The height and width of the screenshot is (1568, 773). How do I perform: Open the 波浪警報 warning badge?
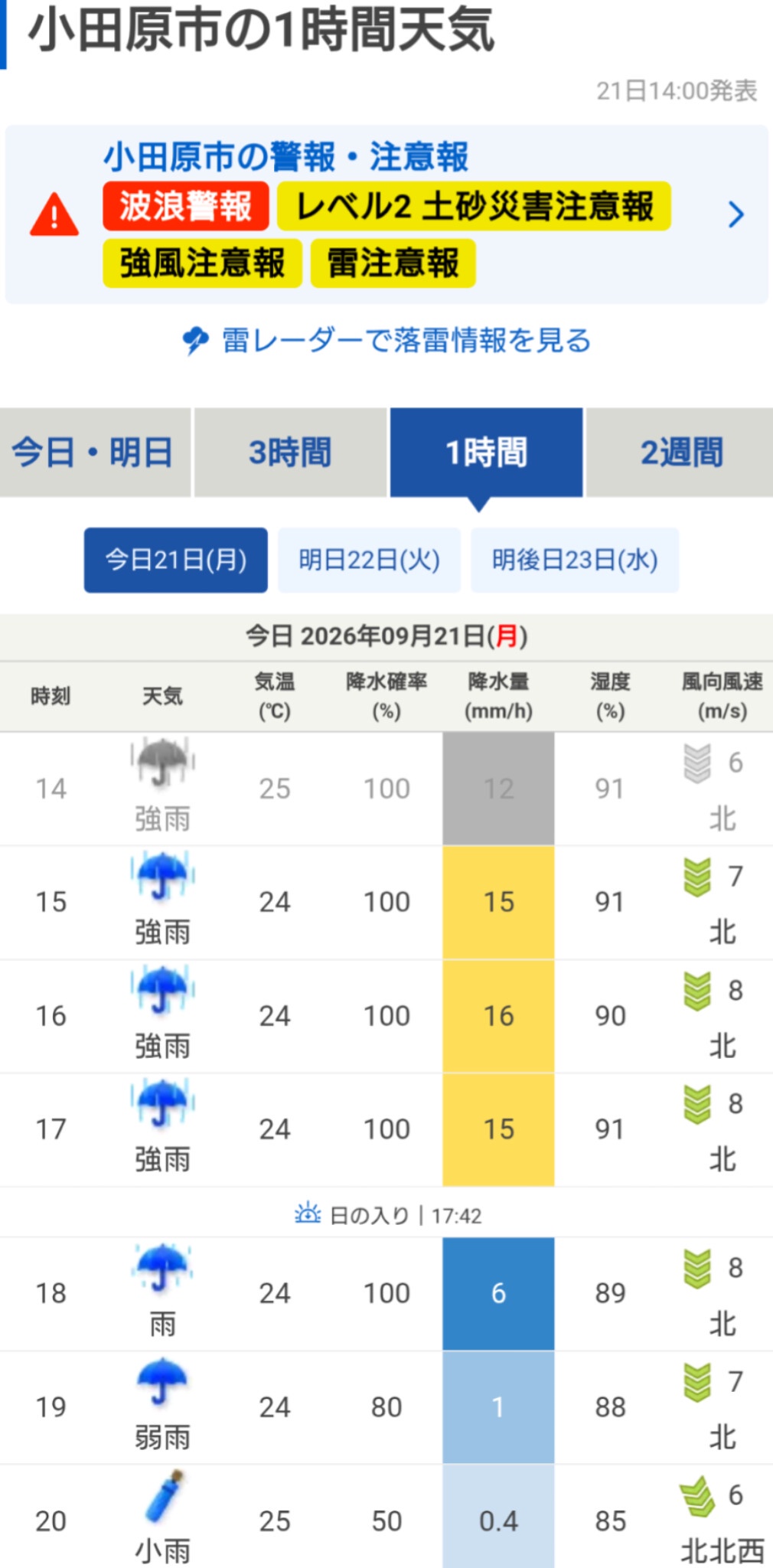(x=186, y=206)
